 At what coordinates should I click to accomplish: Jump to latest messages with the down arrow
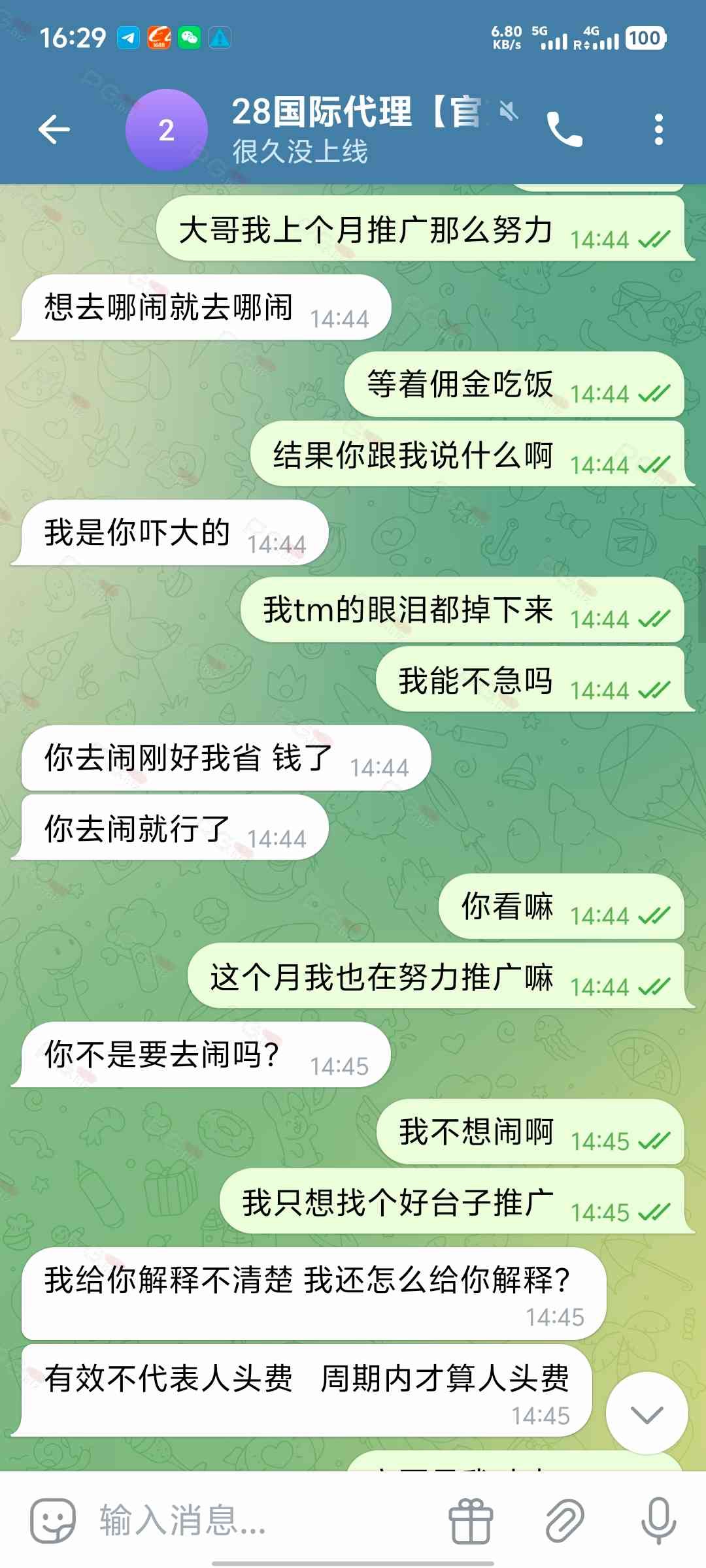pos(647,1414)
